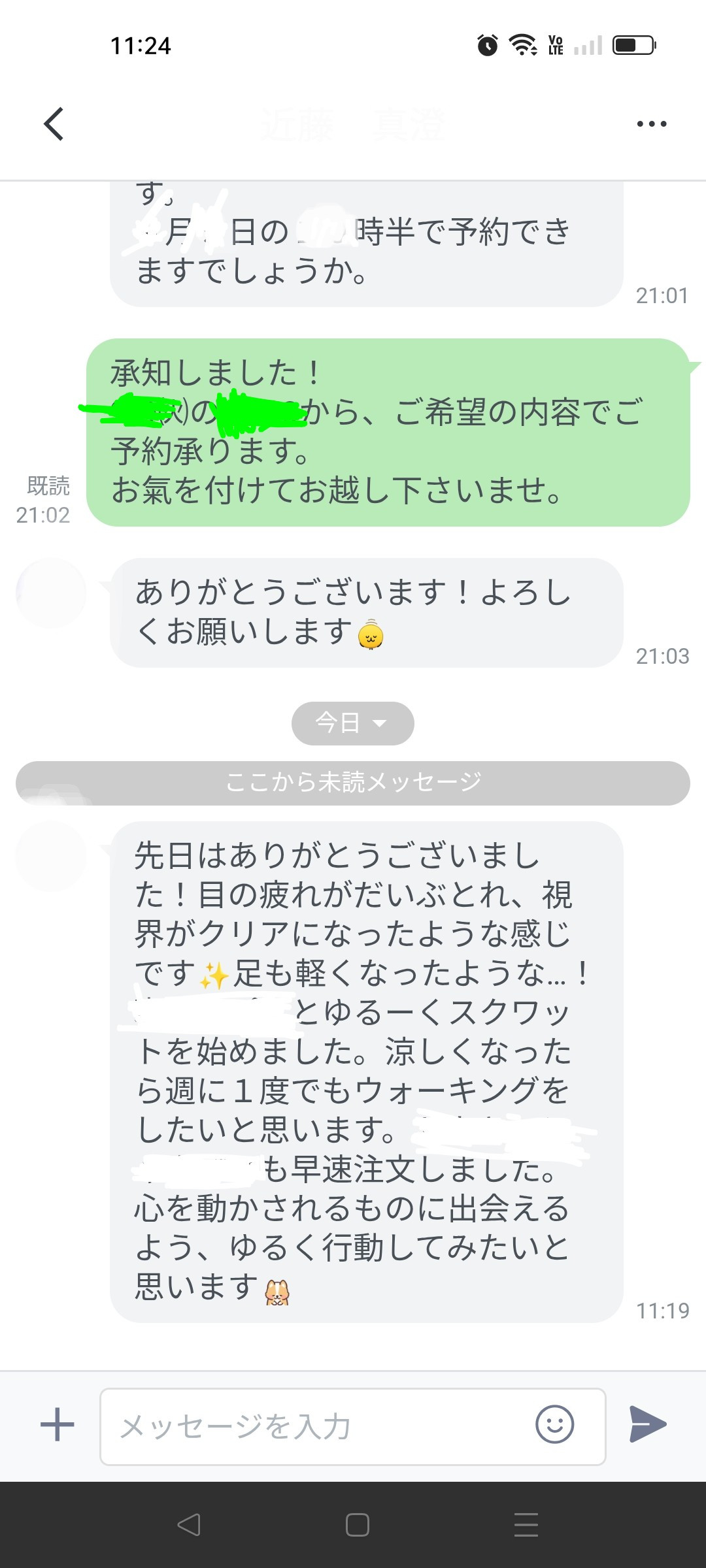
Task: Go back using the top-left arrow
Action: point(54,124)
